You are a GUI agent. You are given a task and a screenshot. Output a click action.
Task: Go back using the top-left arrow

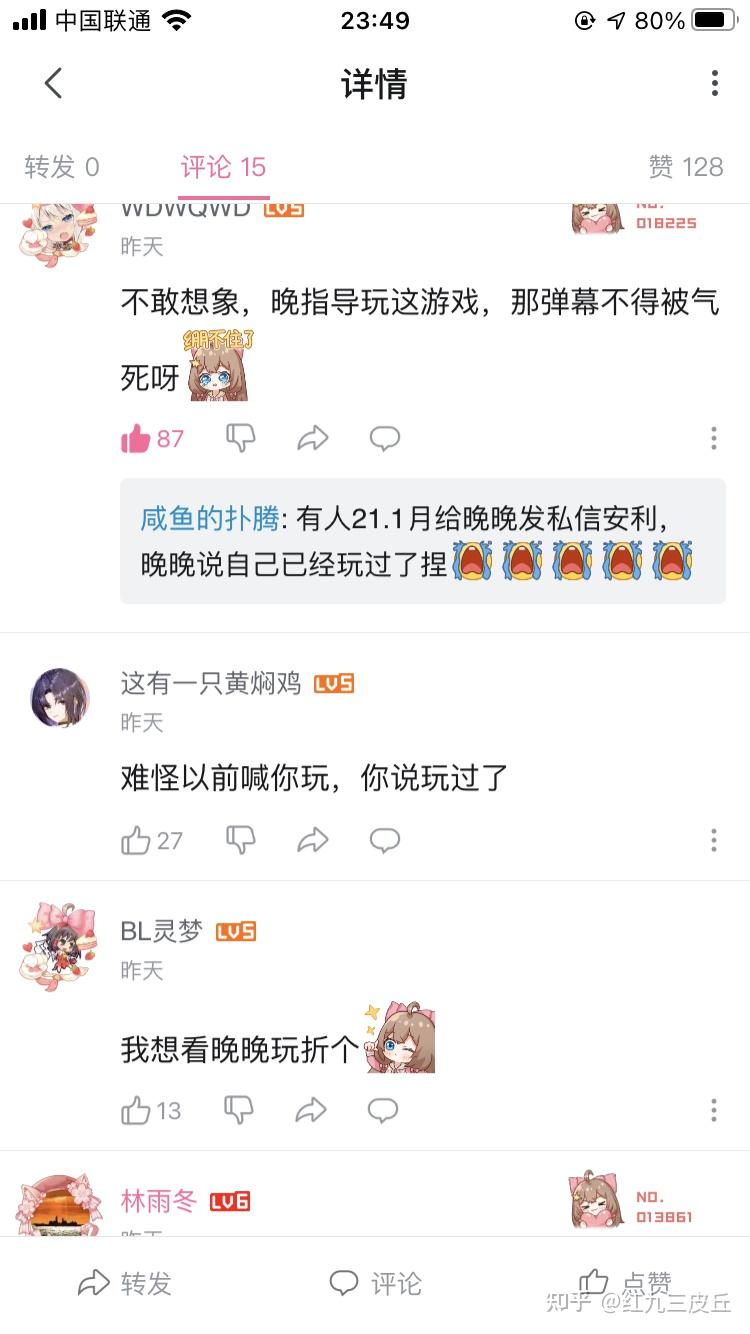[x=53, y=83]
